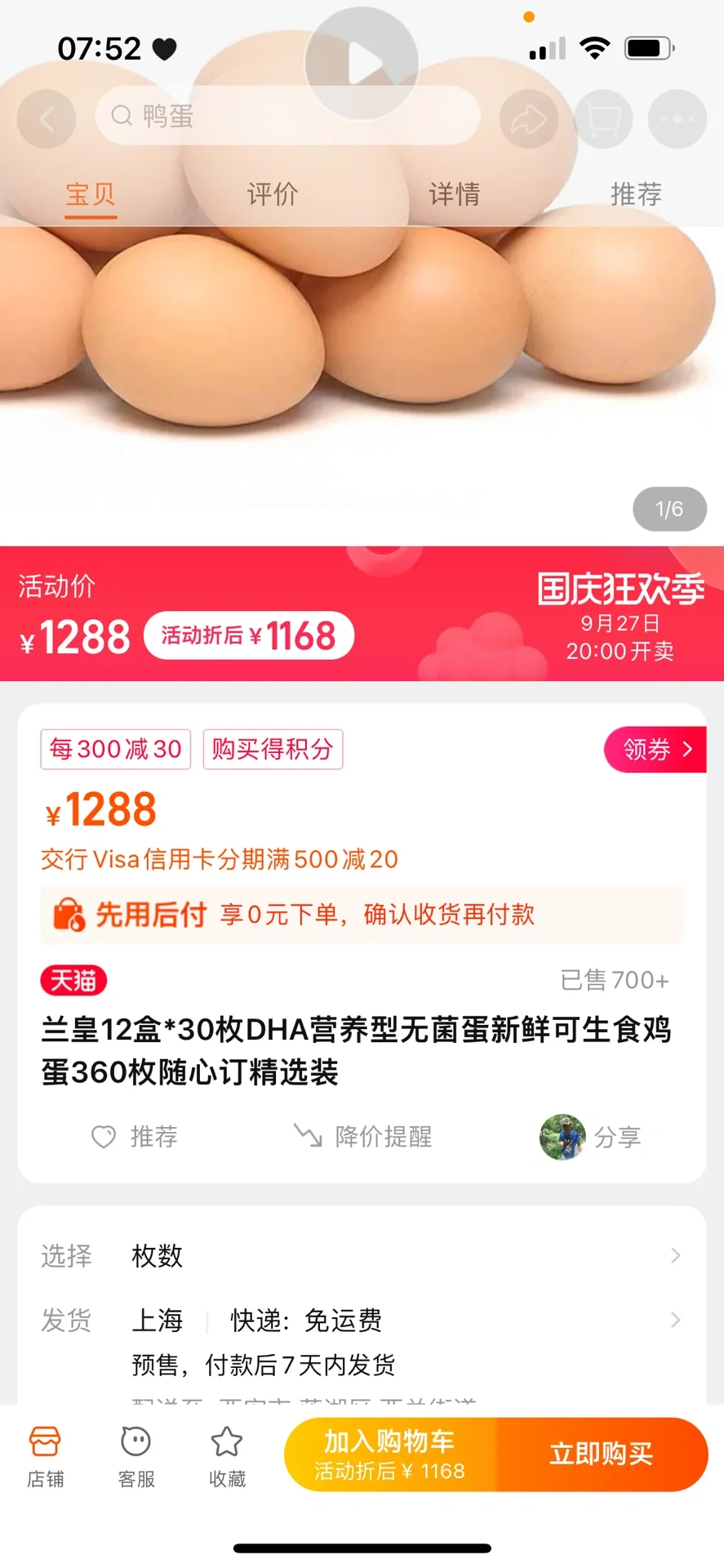This screenshot has width=724, height=1568.
Task: Open the 选择 枚数 option row
Action: [362, 1255]
